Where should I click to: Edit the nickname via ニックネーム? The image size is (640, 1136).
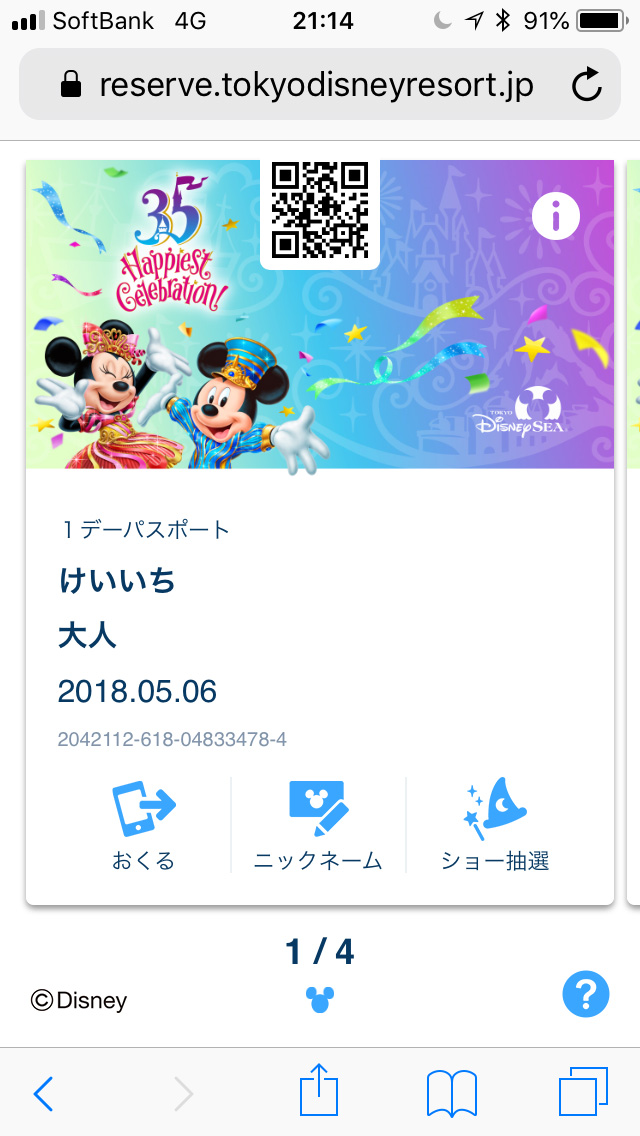(318, 826)
